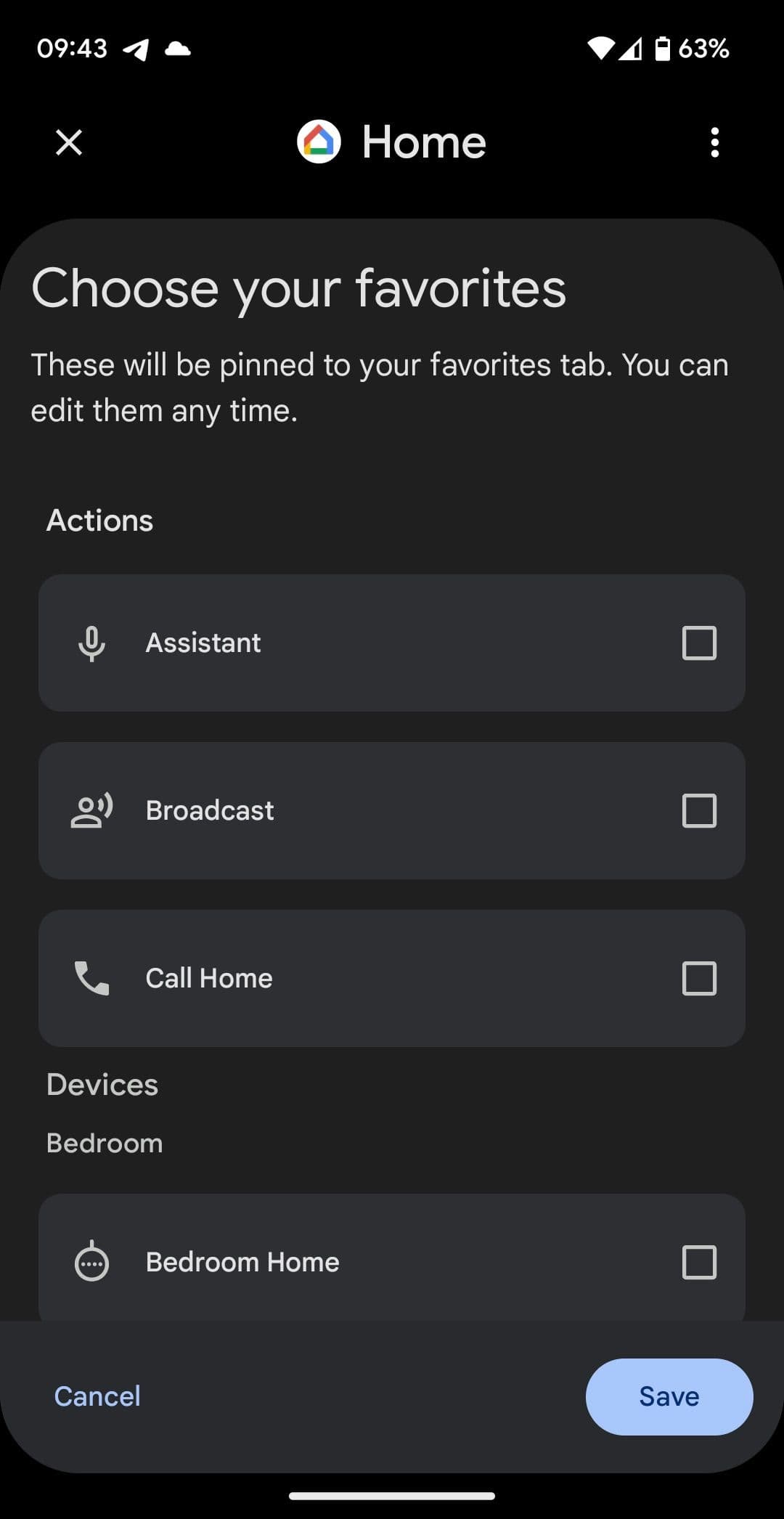Click the Broadcast icon
Screen dimensions: 784x1519
tap(92, 810)
